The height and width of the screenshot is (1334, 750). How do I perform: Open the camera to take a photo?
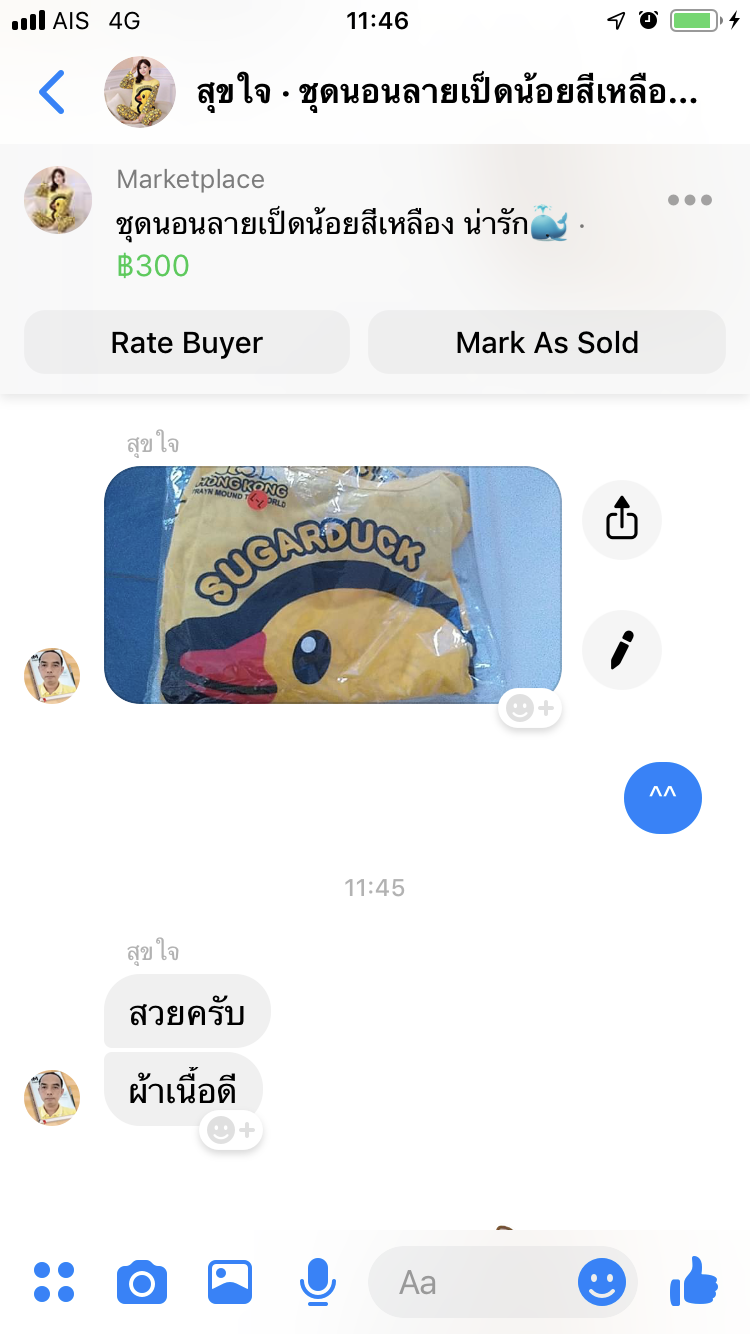(142, 1282)
